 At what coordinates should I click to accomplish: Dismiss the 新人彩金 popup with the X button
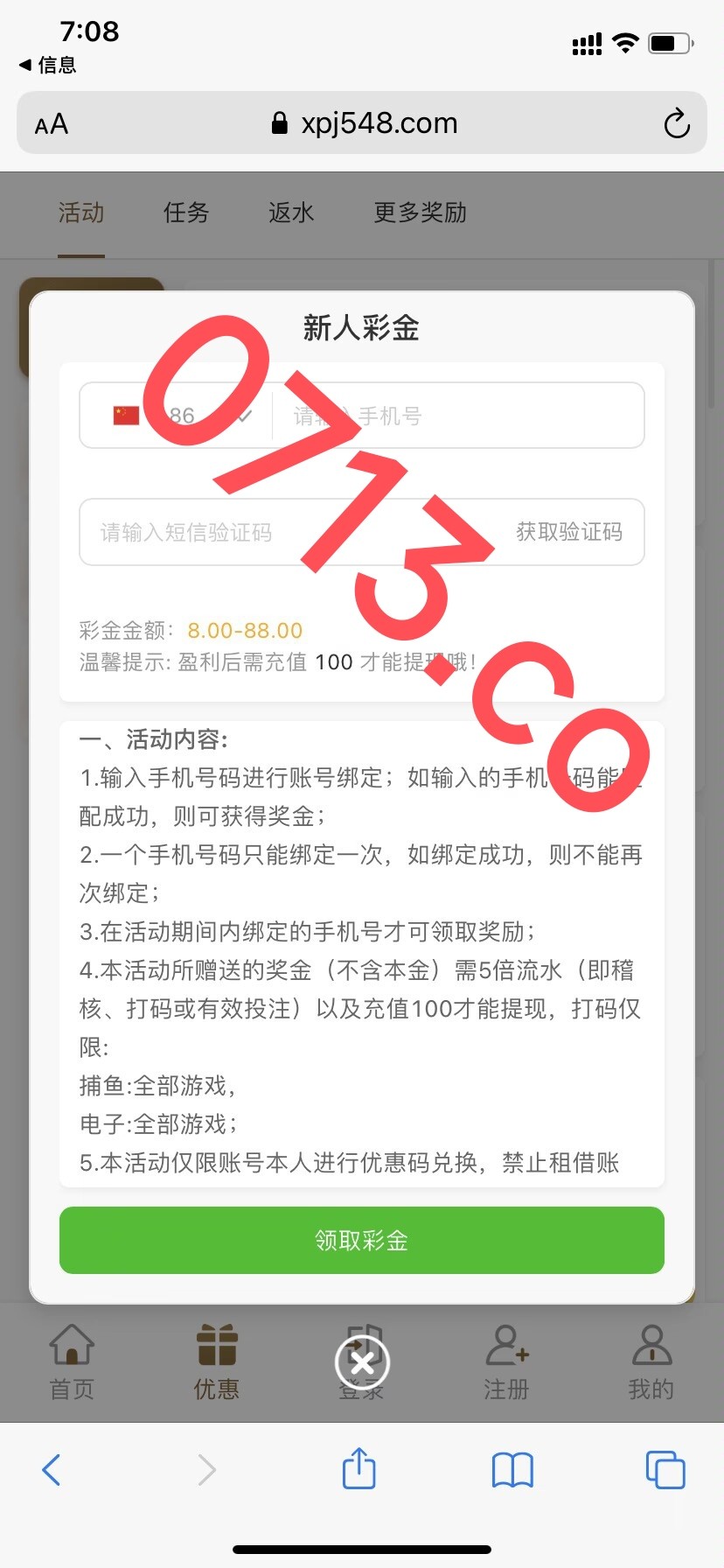(362, 1362)
